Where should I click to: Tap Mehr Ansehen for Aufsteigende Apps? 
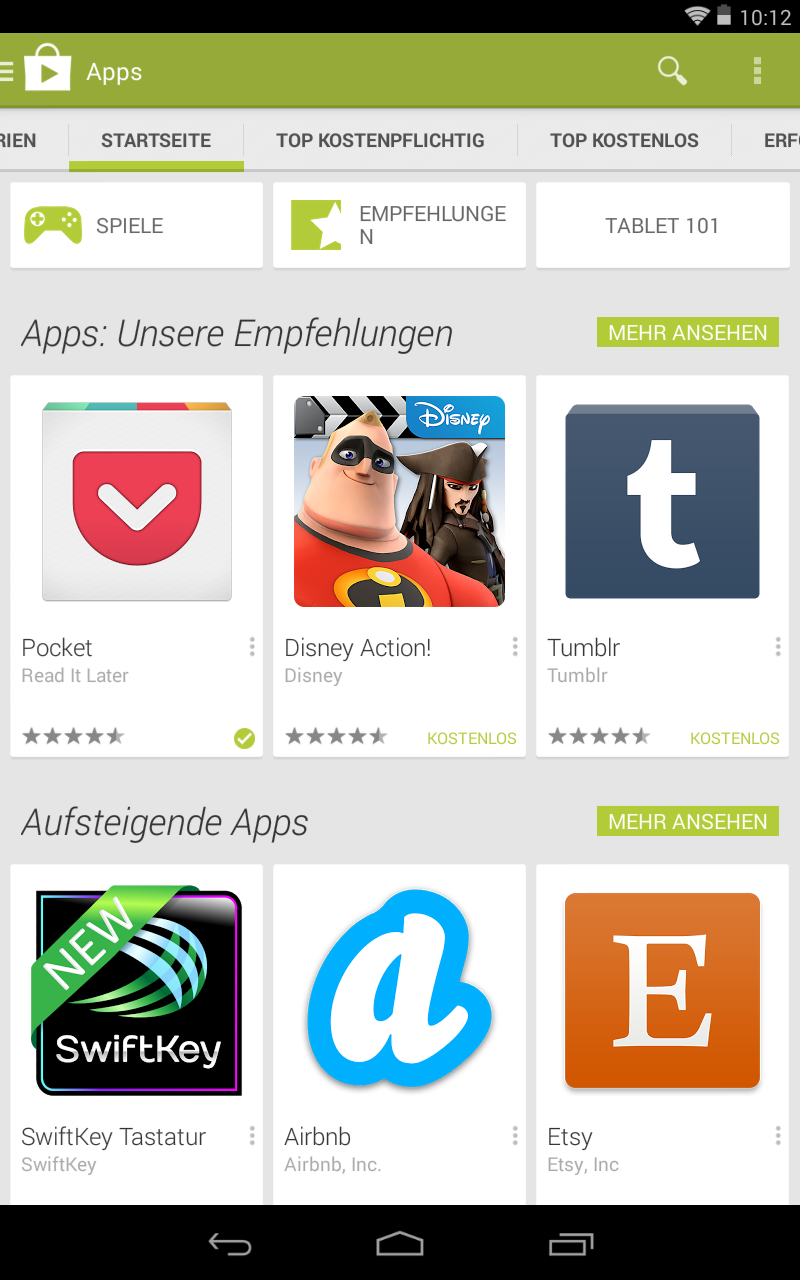coord(687,822)
